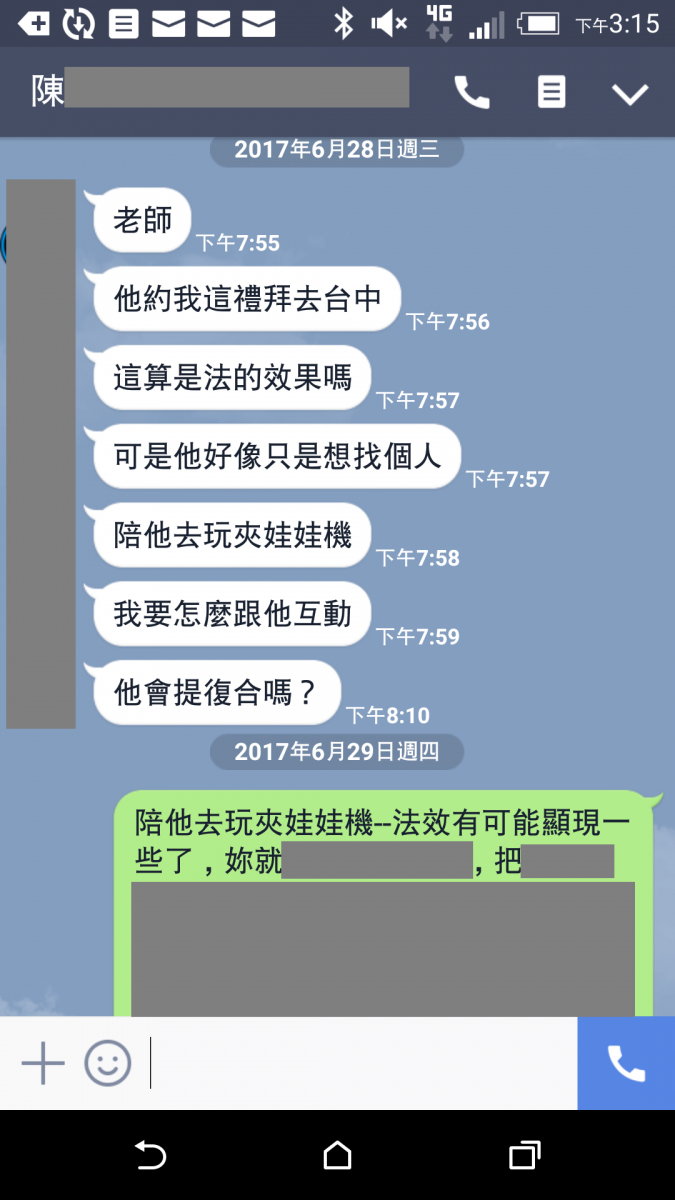The height and width of the screenshot is (1200, 675).
Task: Focus the message text input field
Action: (360, 1063)
